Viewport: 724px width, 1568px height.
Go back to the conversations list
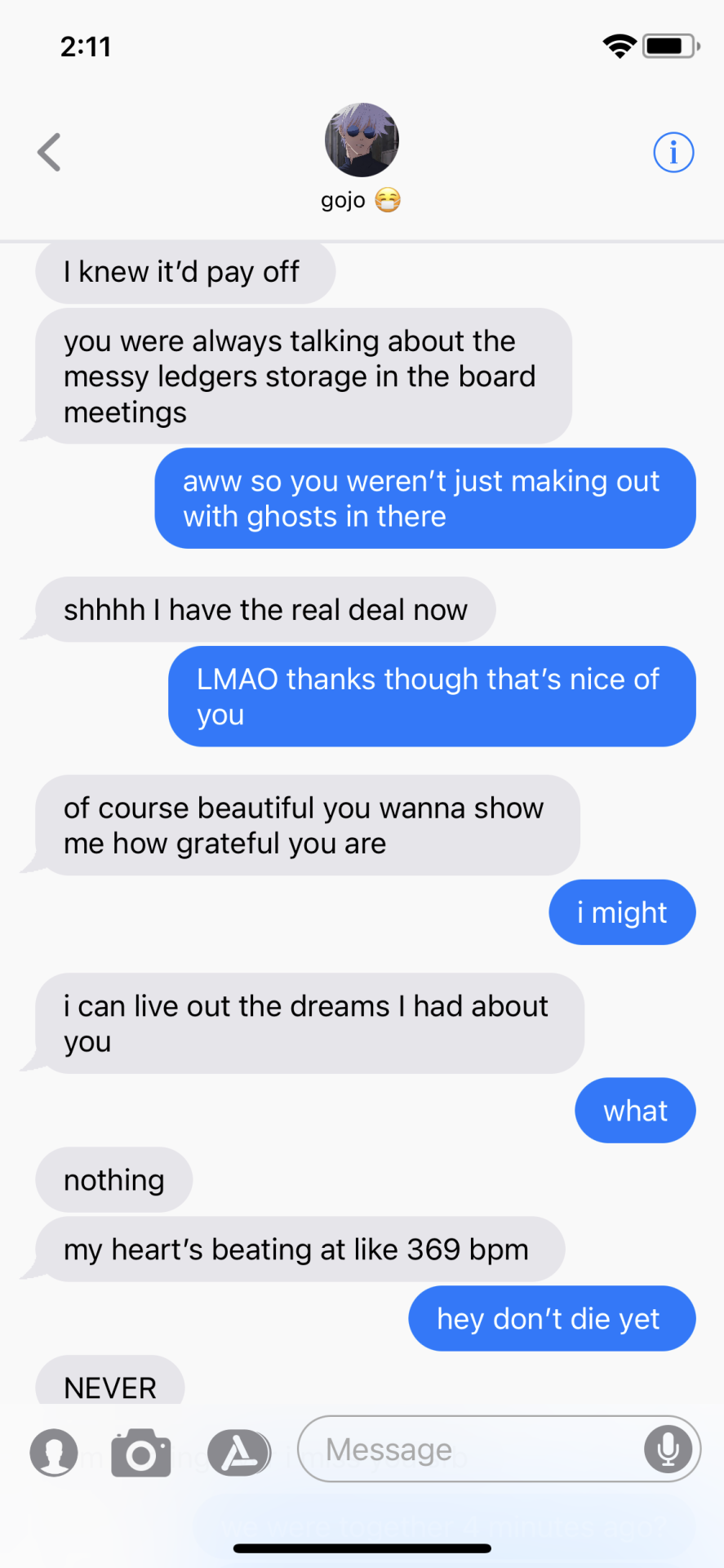[x=50, y=152]
